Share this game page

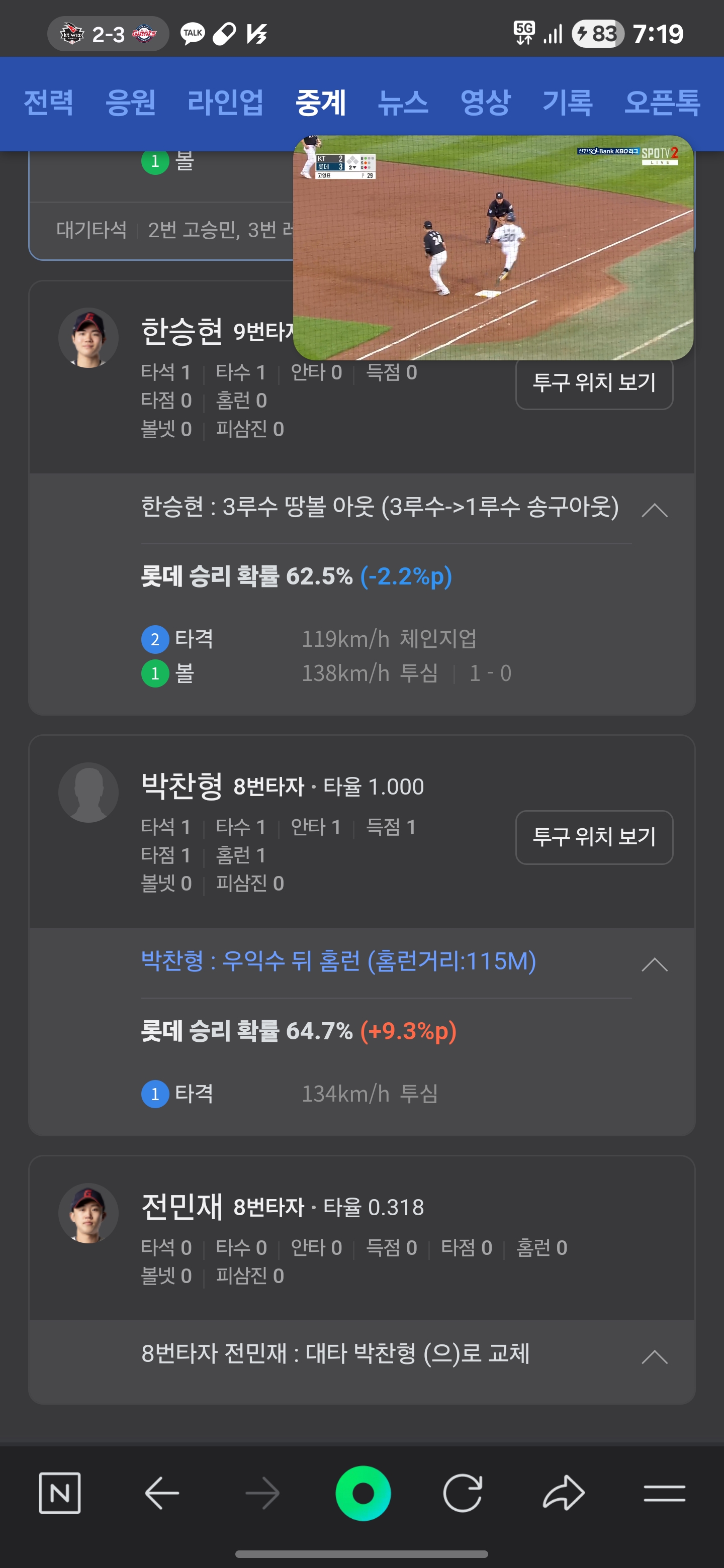[x=563, y=1493]
